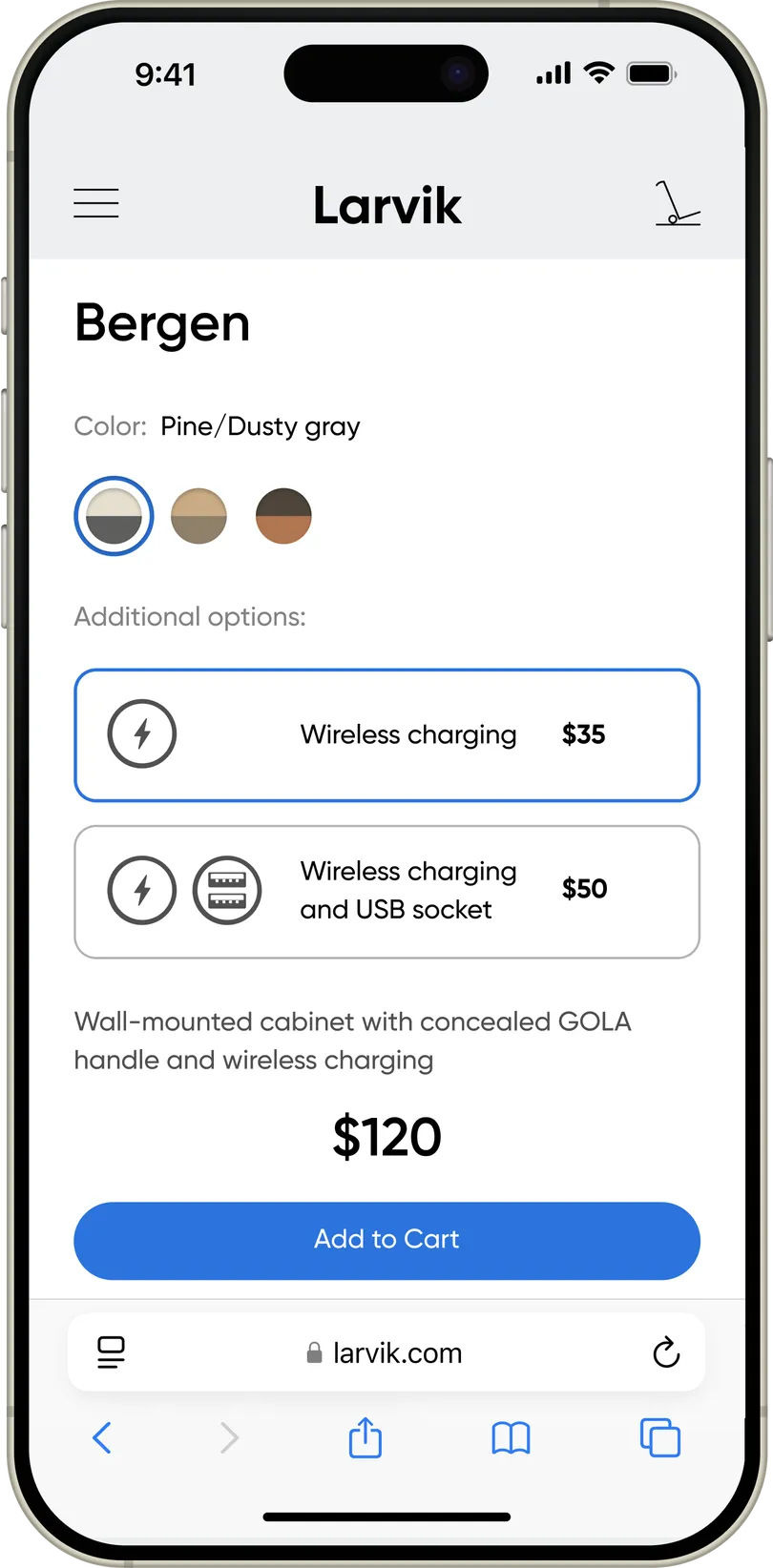The width and height of the screenshot is (773, 1568).
Task: Go back to the previous page
Action: [x=102, y=1437]
